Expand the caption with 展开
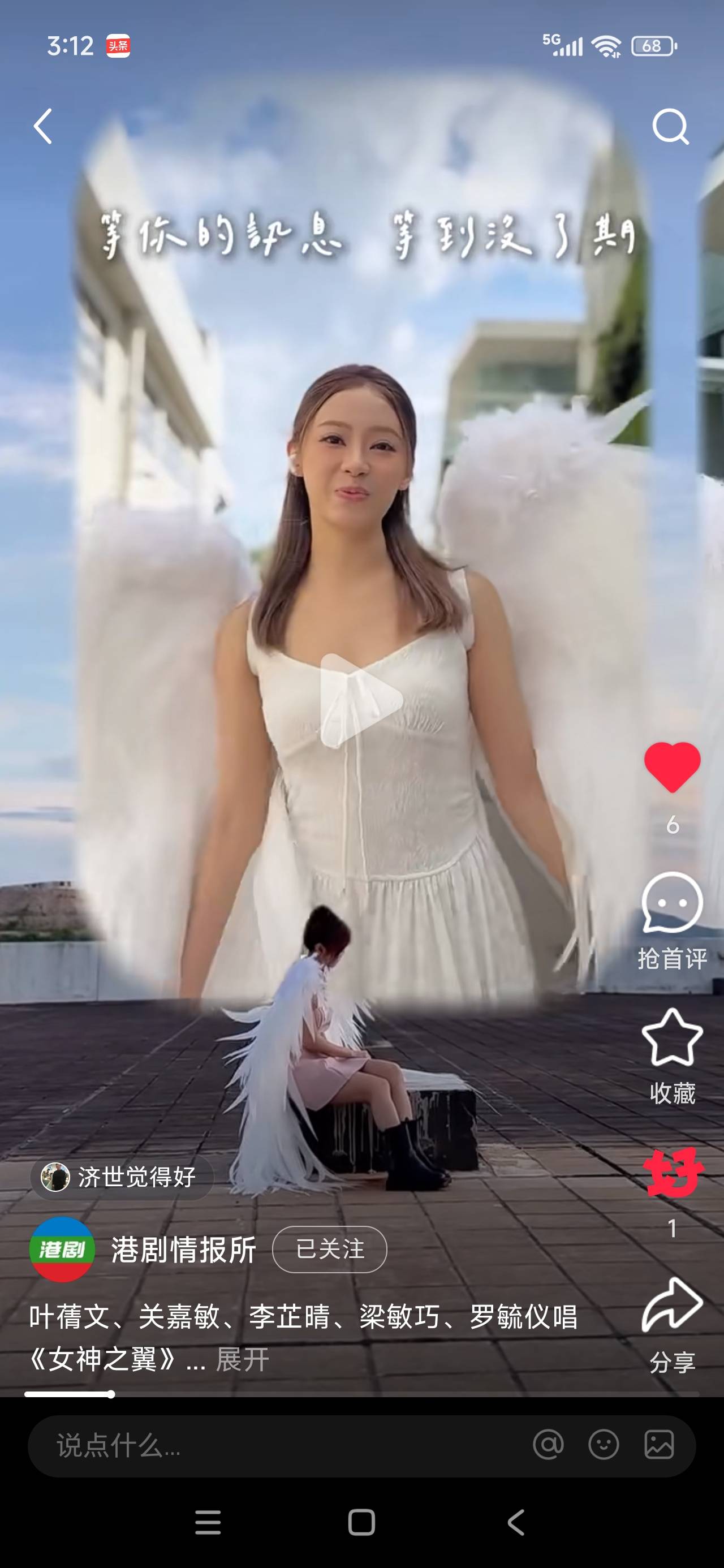The image size is (724, 1568). pyautogui.click(x=242, y=1360)
